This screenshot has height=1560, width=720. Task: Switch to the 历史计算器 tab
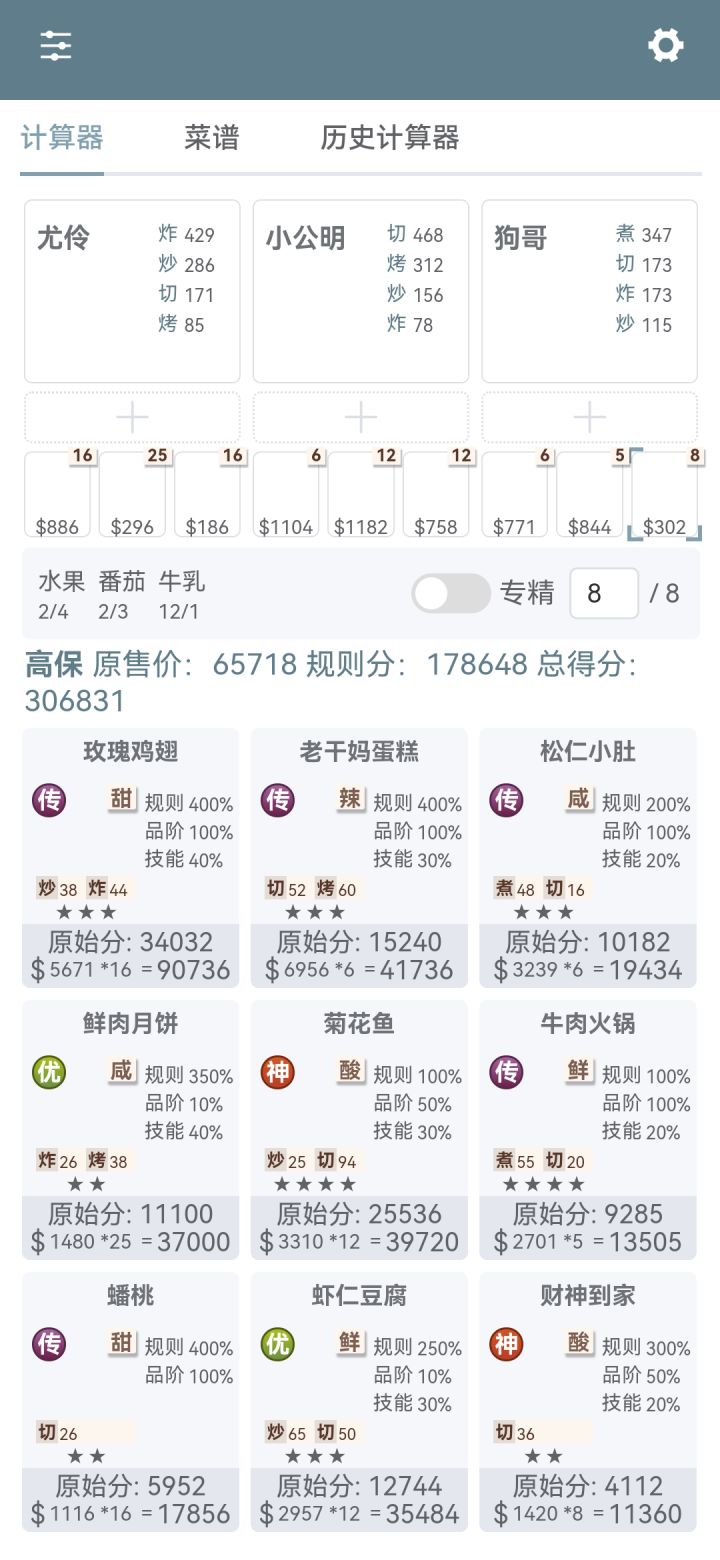click(x=390, y=138)
